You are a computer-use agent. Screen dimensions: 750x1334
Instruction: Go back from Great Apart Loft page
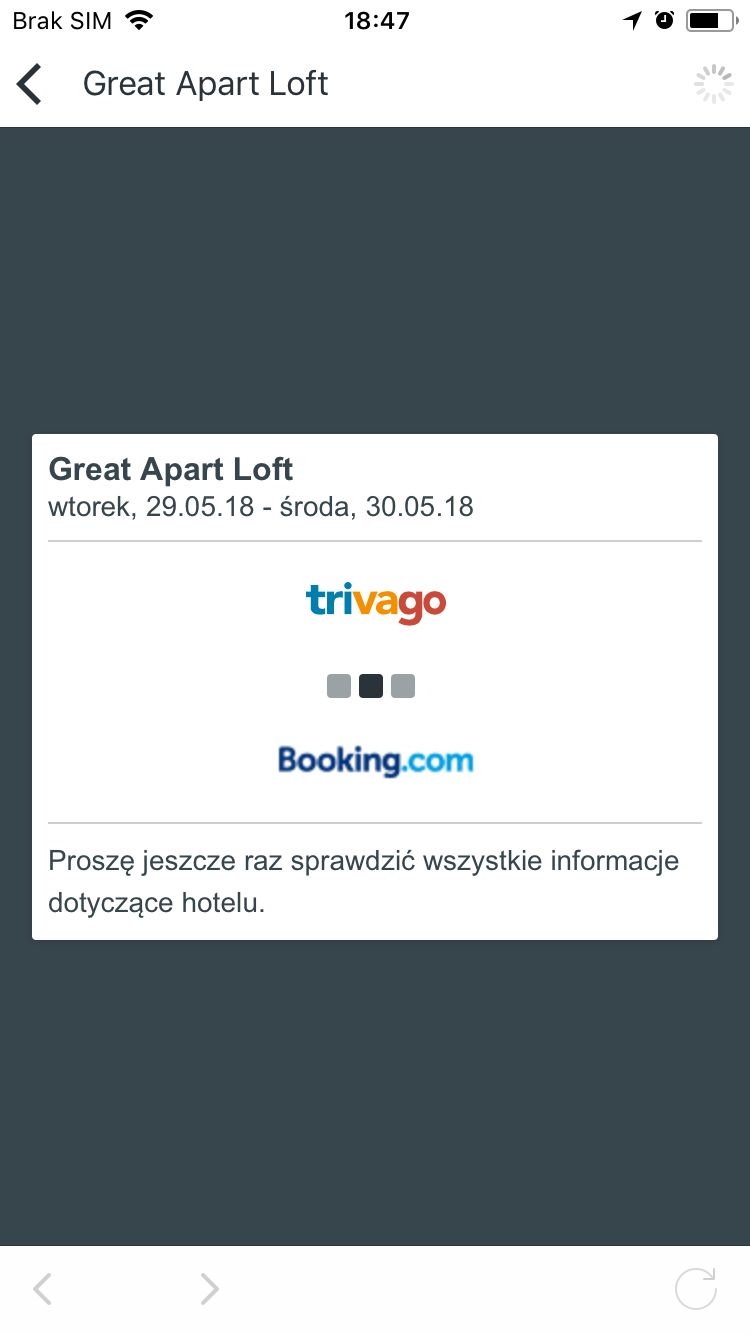tap(30, 84)
